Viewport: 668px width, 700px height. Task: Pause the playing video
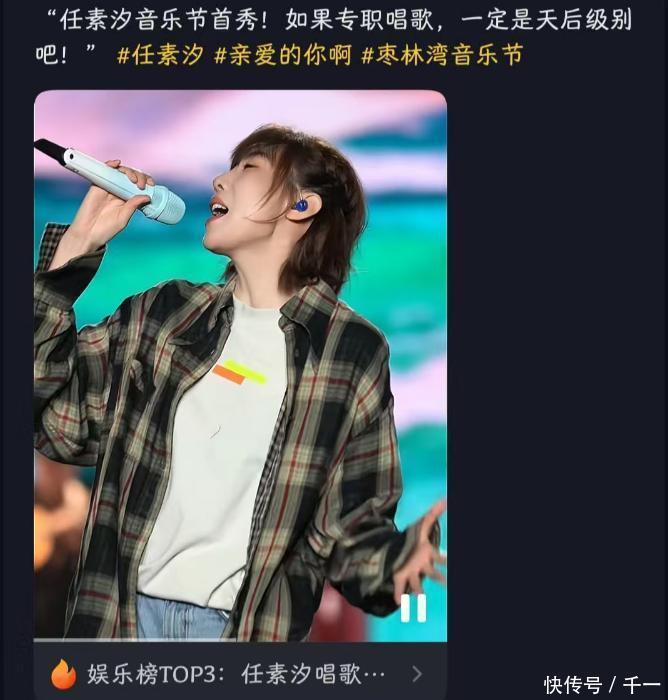[413, 607]
